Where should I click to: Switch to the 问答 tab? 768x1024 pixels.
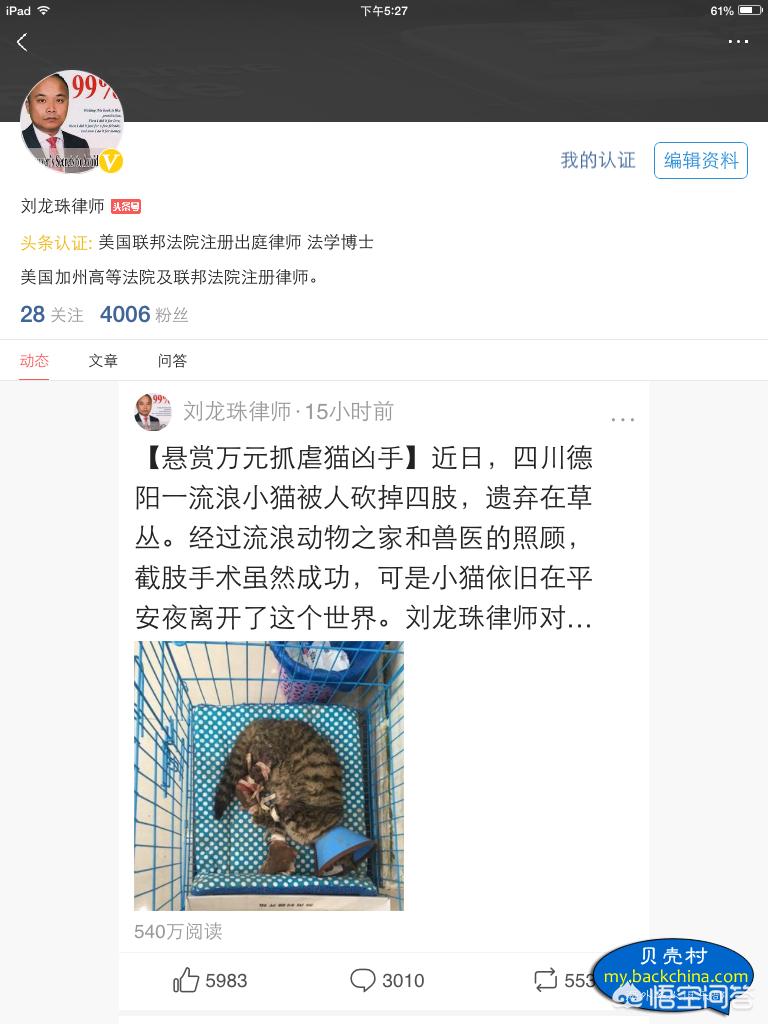pyautogui.click(x=172, y=361)
